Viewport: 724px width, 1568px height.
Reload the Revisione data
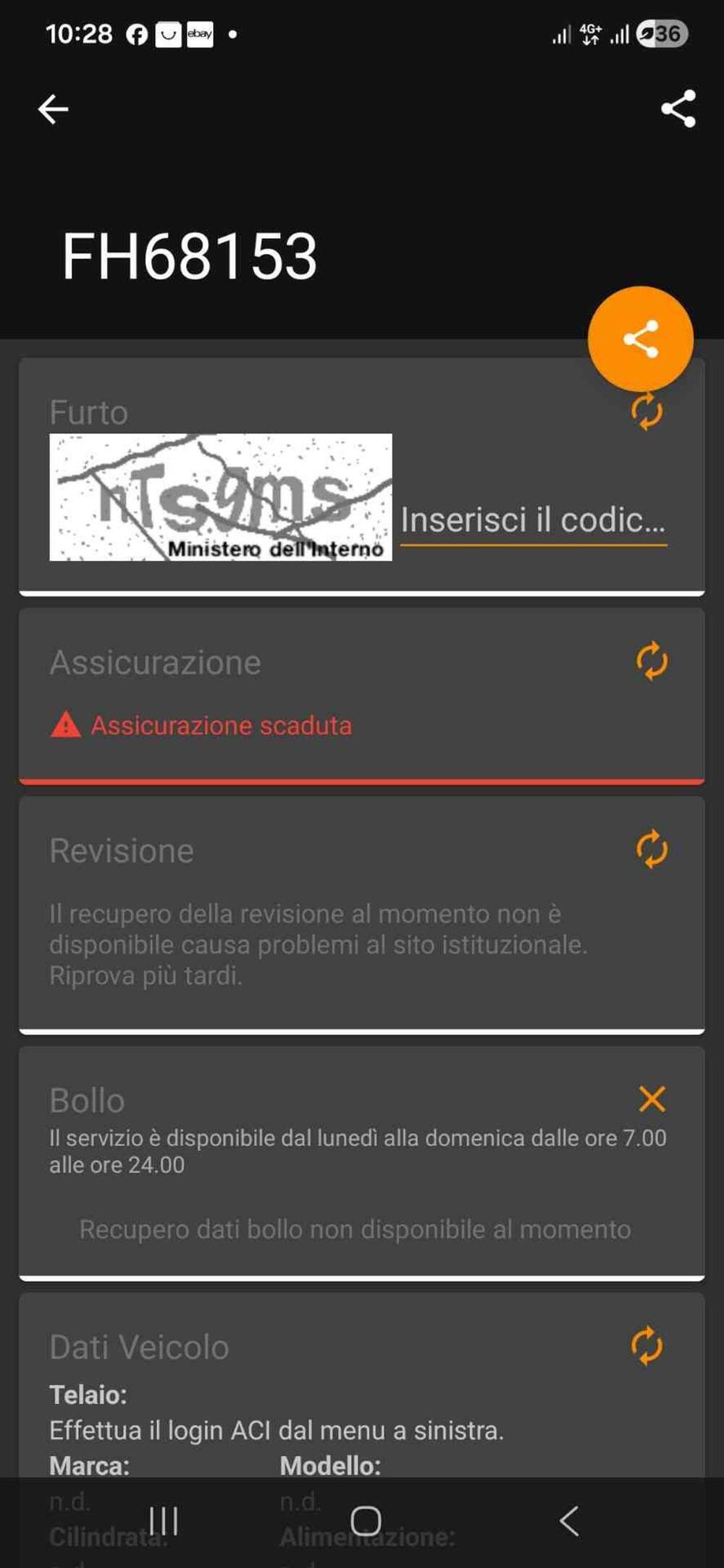[652, 849]
